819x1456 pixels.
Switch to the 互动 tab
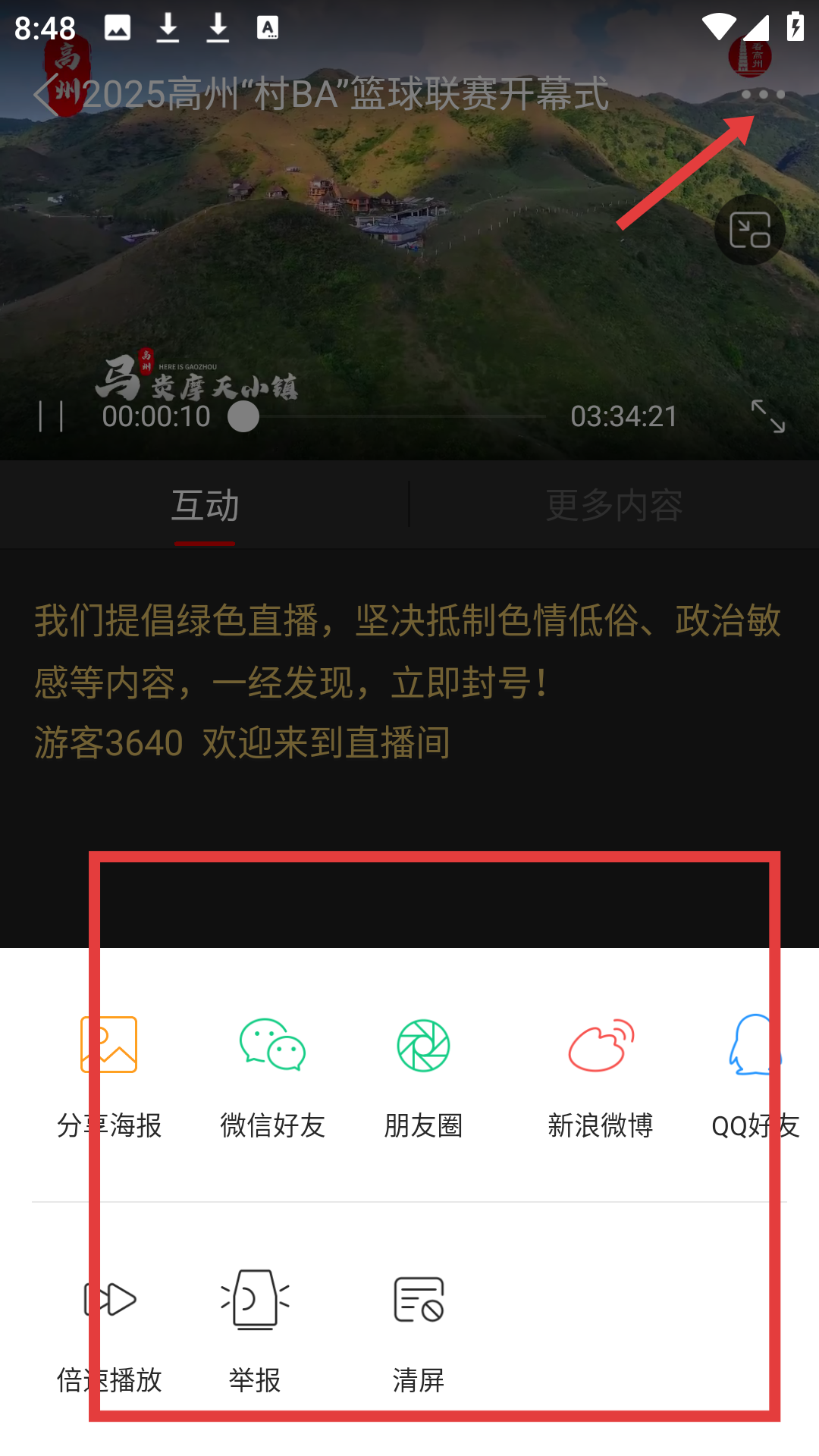click(x=205, y=505)
